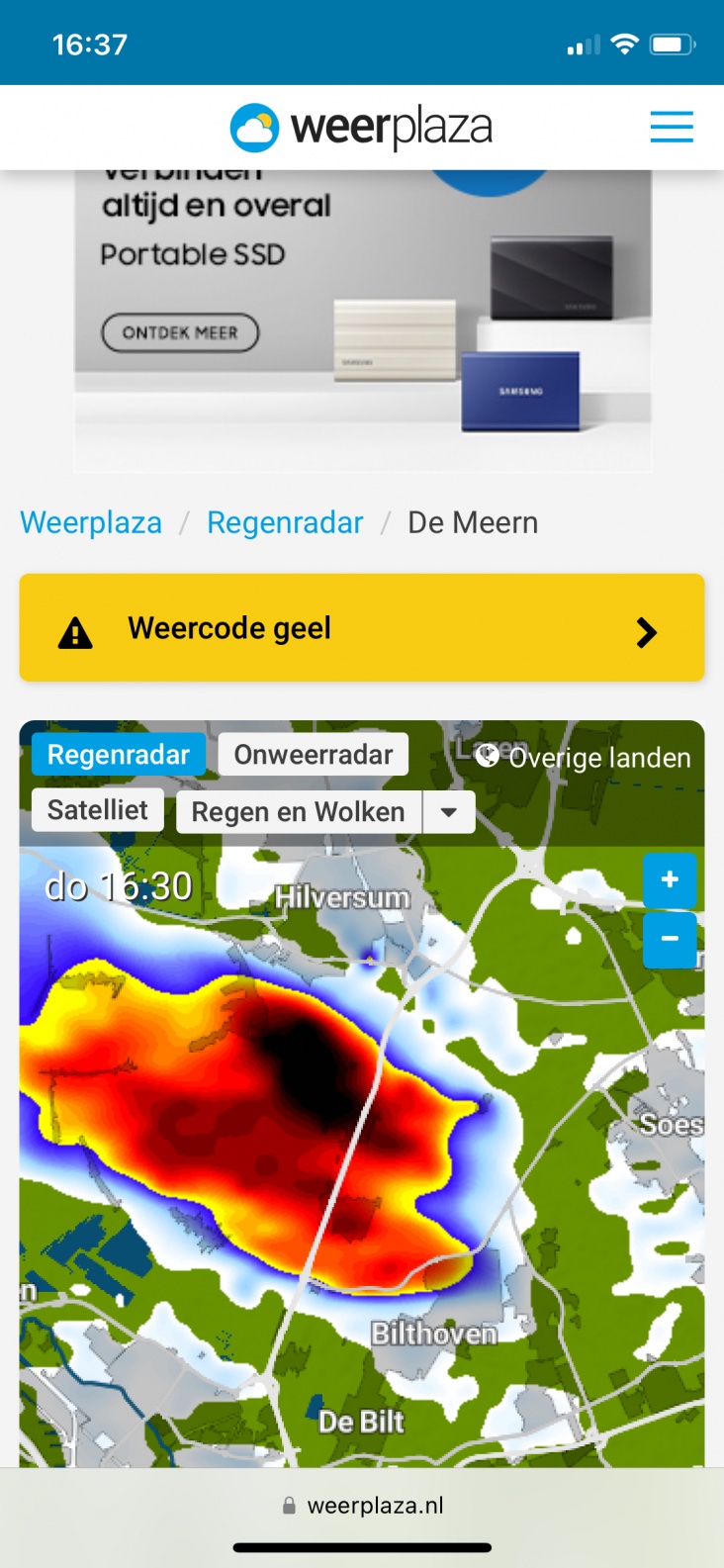The width and height of the screenshot is (724, 1568).
Task: Open the Weercode geel warning banner
Action: tap(362, 629)
